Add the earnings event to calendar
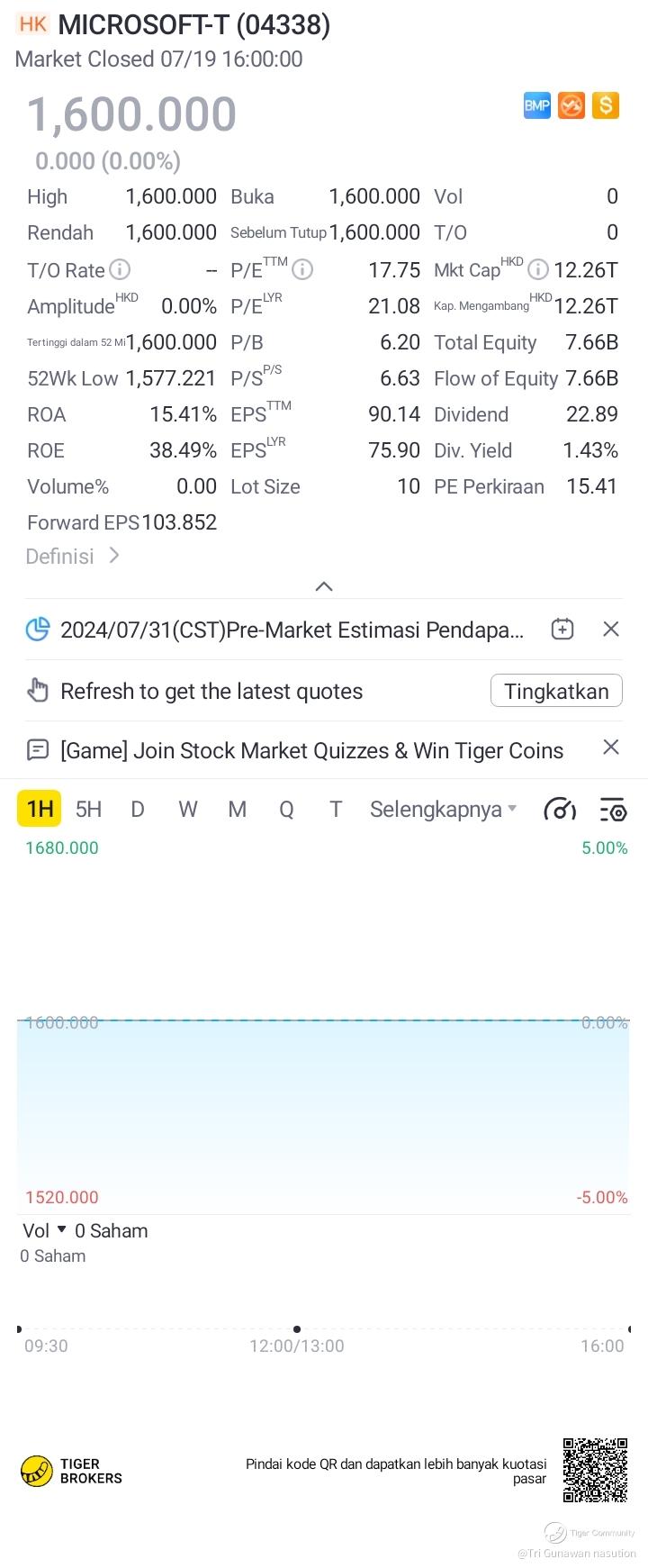Image resolution: width=648 pixels, height=1568 pixels. click(x=562, y=630)
